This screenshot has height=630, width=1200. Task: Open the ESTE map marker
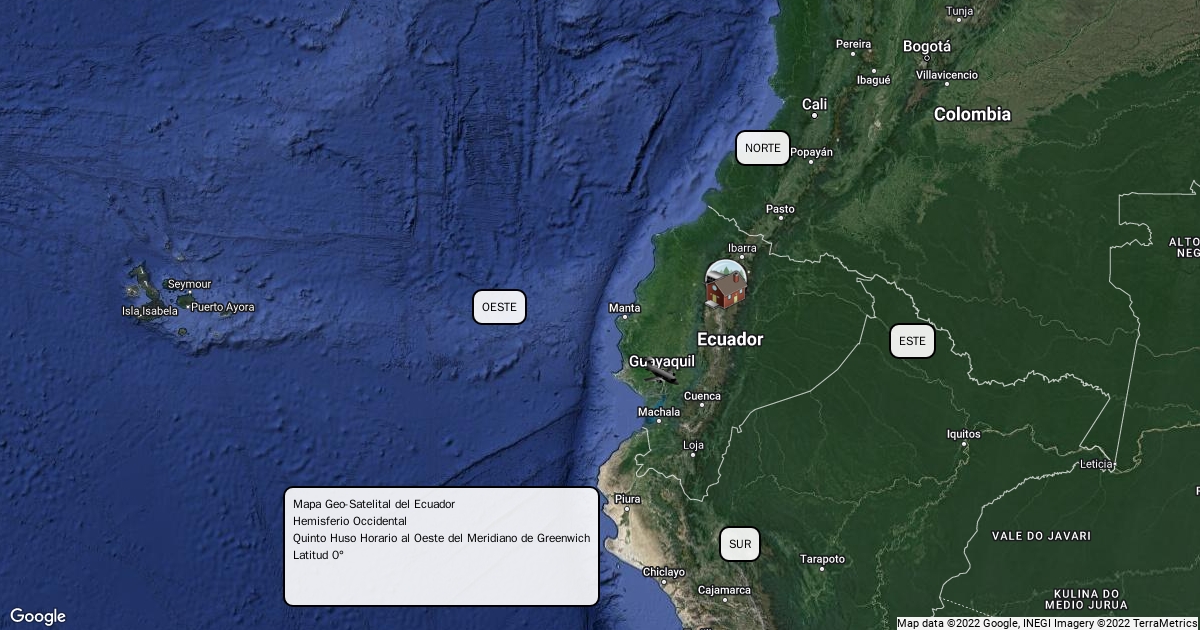coord(912,341)
